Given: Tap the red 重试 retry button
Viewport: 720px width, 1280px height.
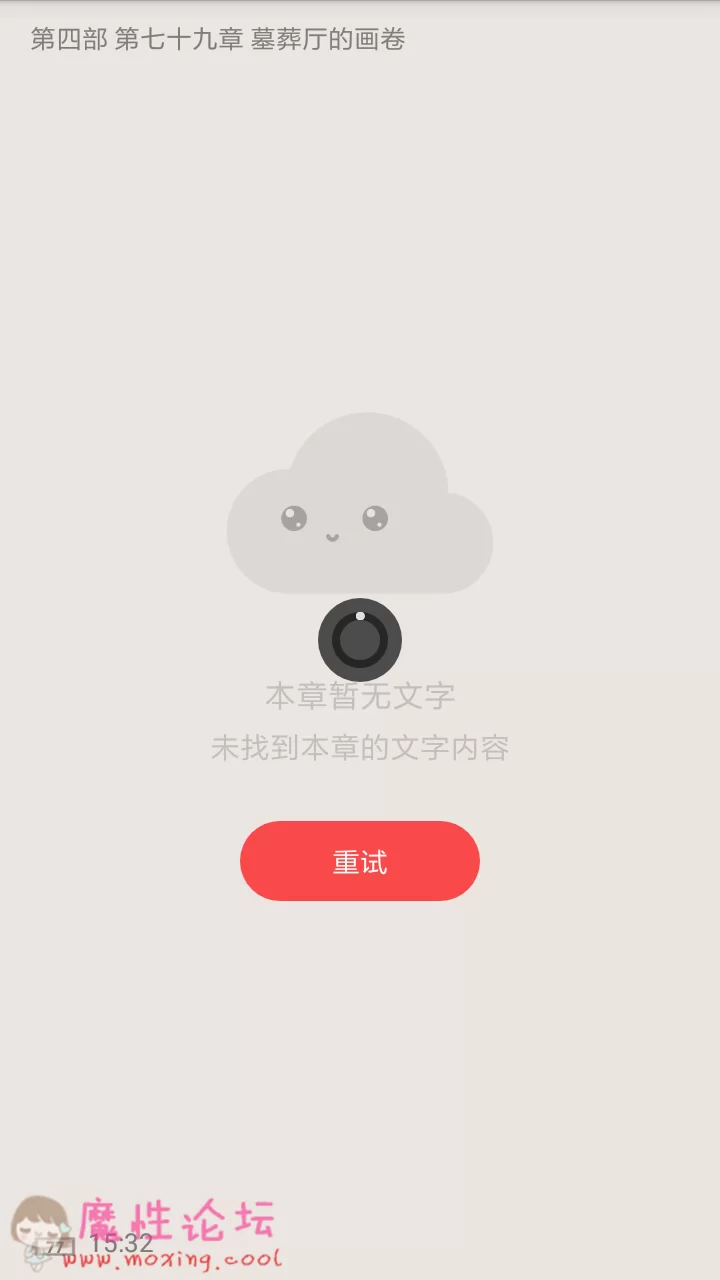Looking at the screenshot, I should pos(360,861).
